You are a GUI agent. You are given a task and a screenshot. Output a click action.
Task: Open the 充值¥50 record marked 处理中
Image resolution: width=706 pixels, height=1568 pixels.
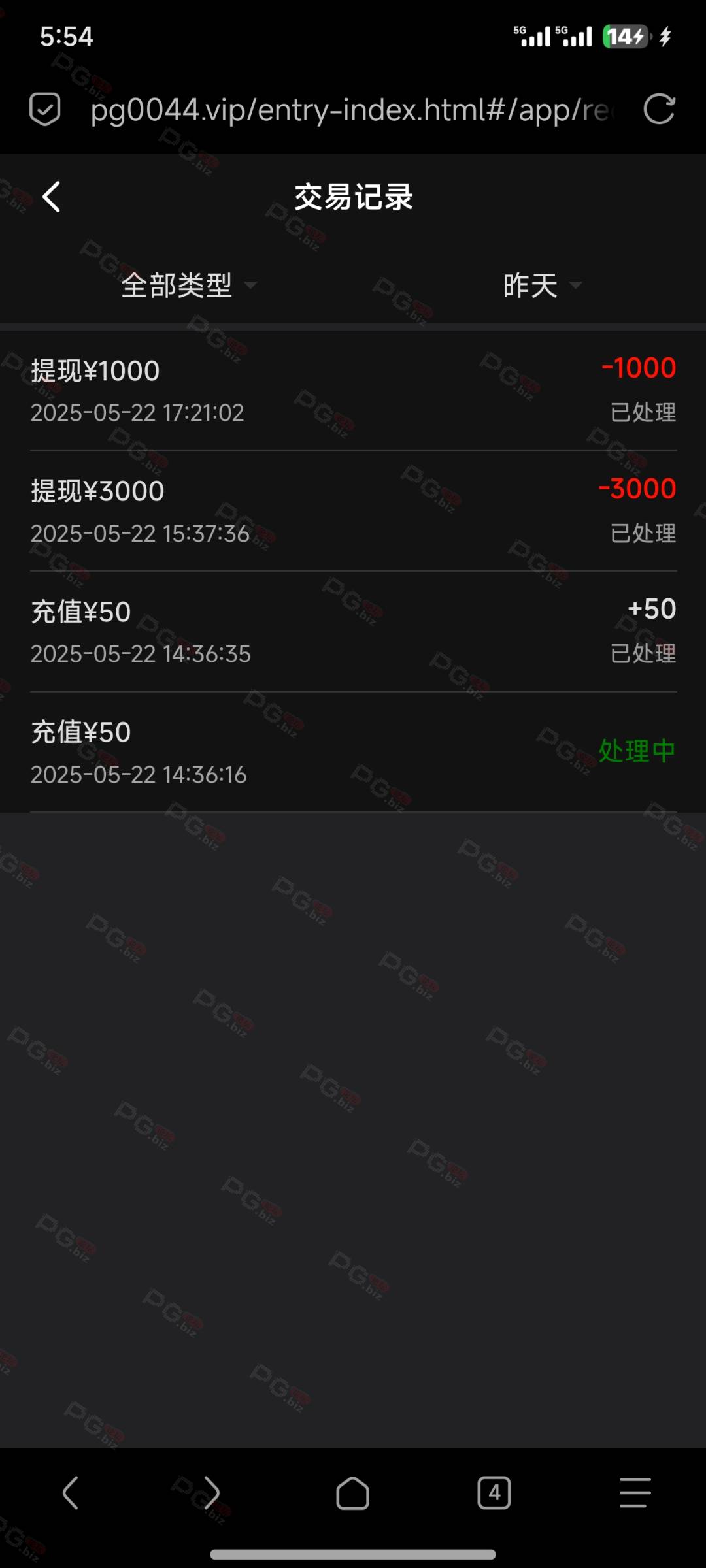click(x=353, y=752)
